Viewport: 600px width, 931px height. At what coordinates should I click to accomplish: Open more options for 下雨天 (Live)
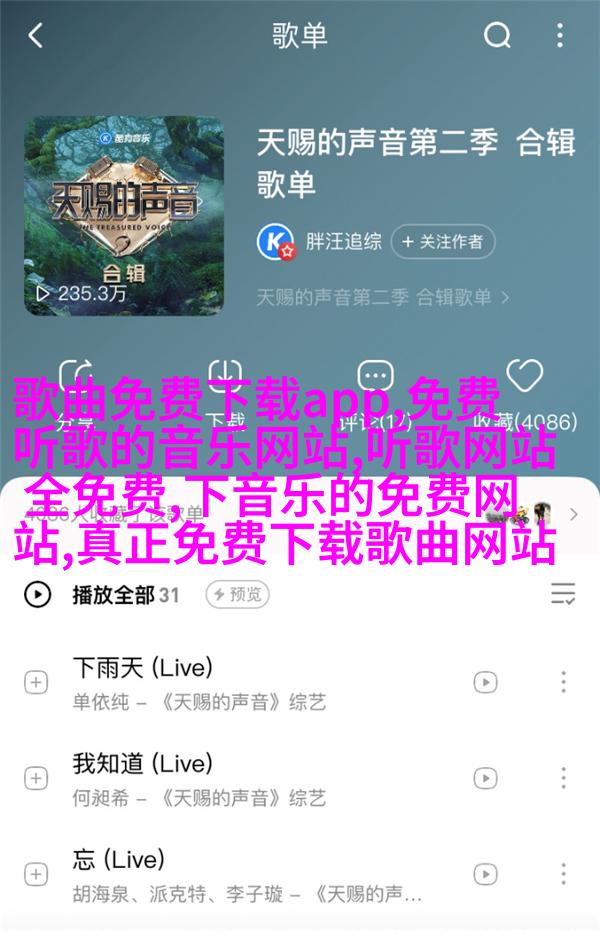click(564, 683)
